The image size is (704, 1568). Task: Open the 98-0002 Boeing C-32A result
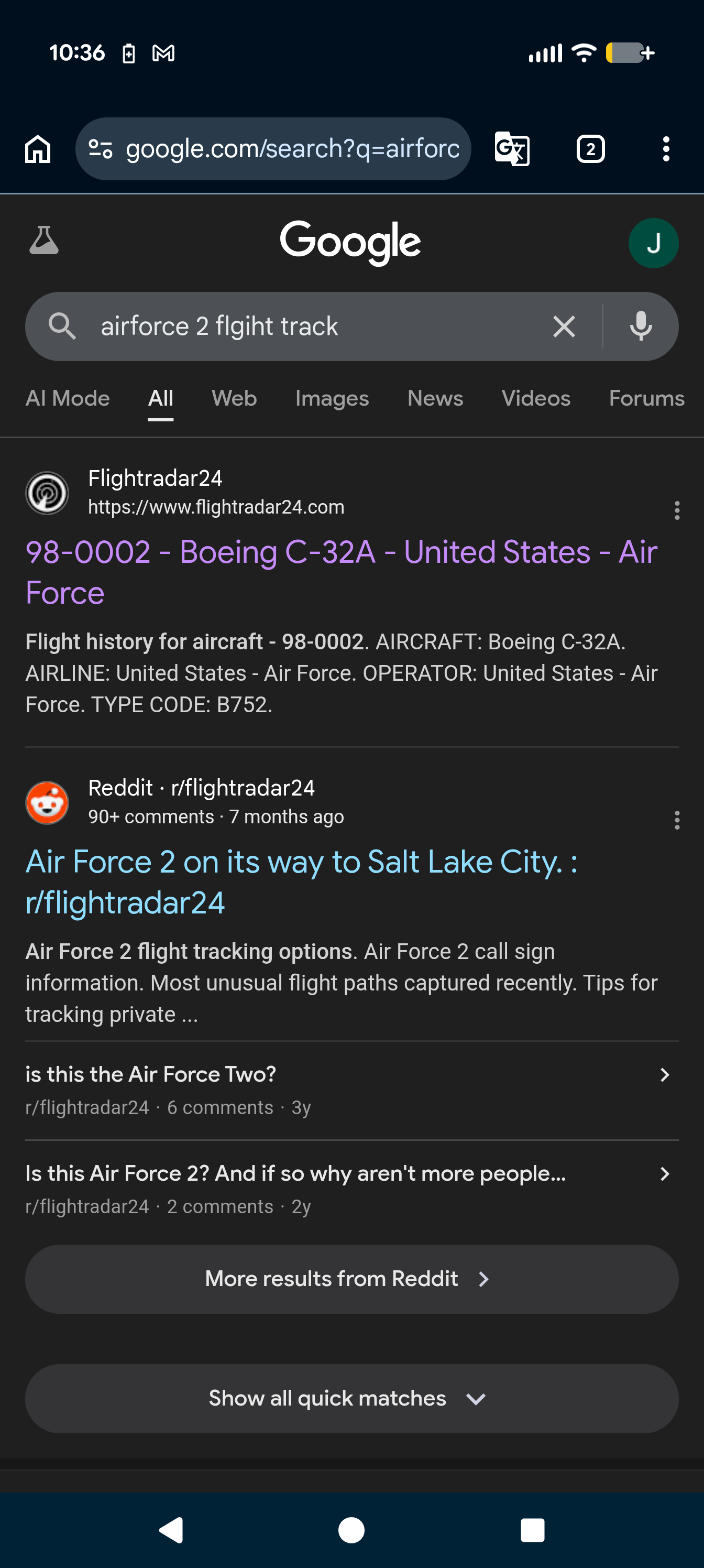coord(342,572)
